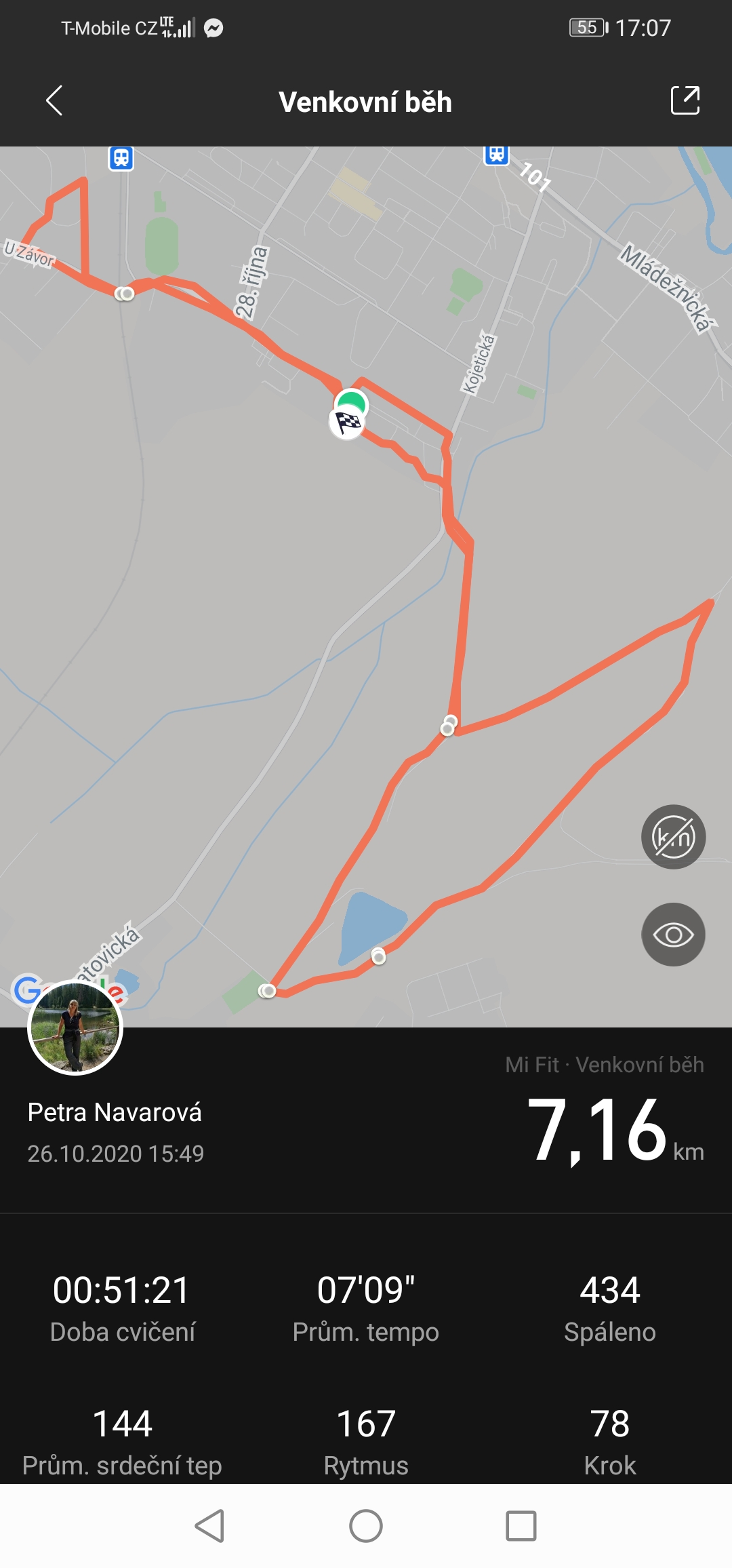The image size is (732, 1568).
Task: Open recent apps from the navigation bar
Action: coord(521,1526)
